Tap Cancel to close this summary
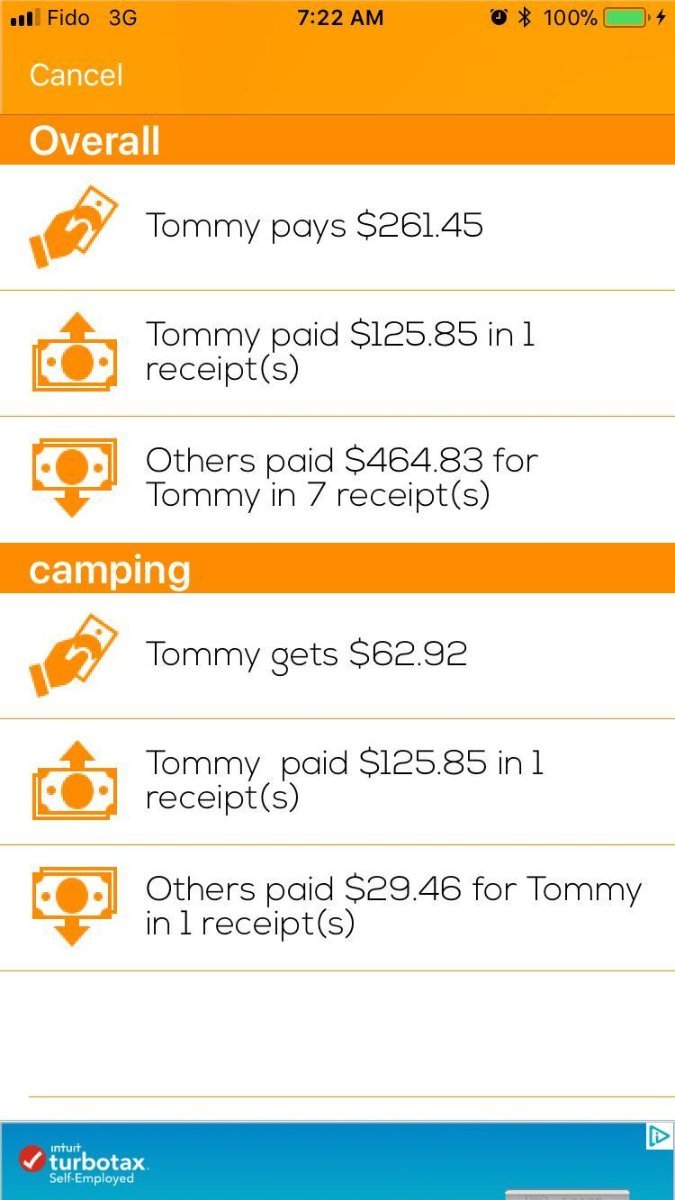The height and width of the screenshot is (1200, 675). point(76,75)
